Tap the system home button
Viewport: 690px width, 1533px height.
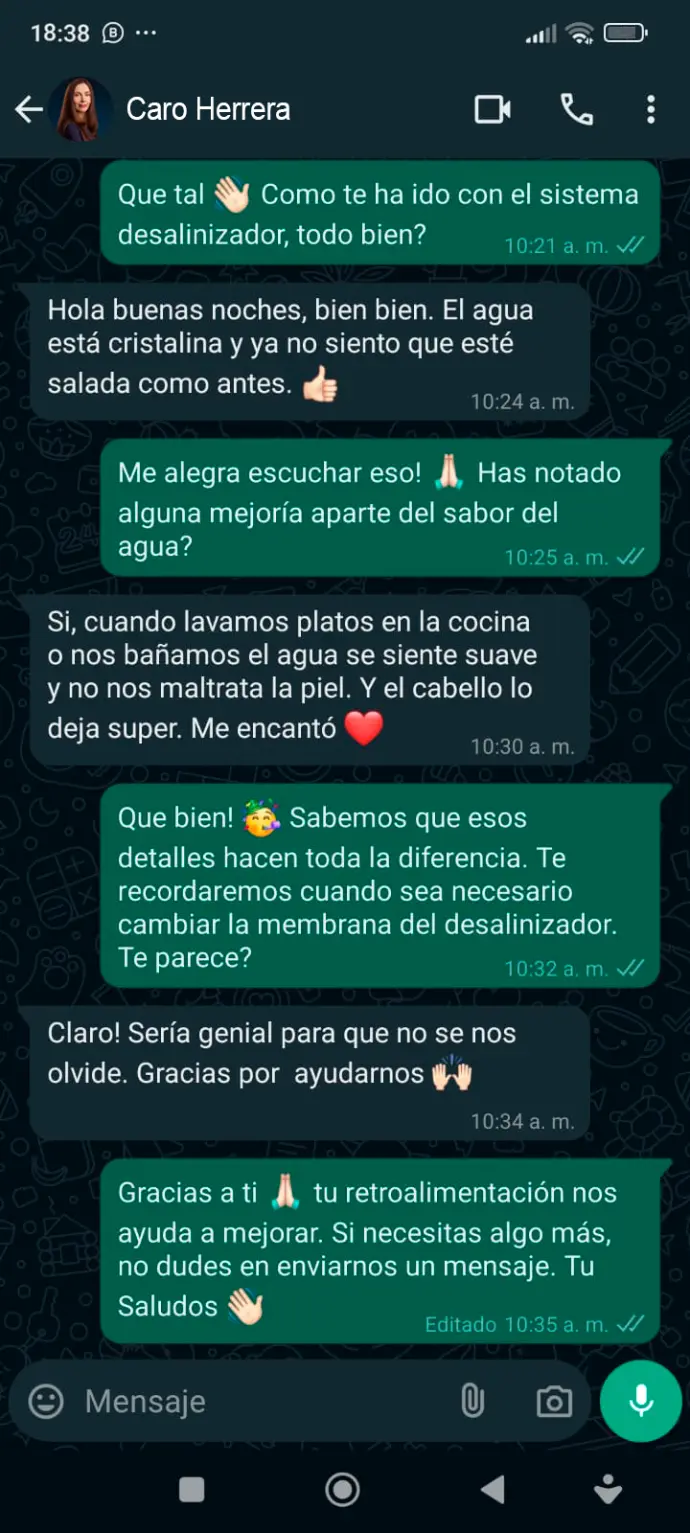[x=343, y=1490]
